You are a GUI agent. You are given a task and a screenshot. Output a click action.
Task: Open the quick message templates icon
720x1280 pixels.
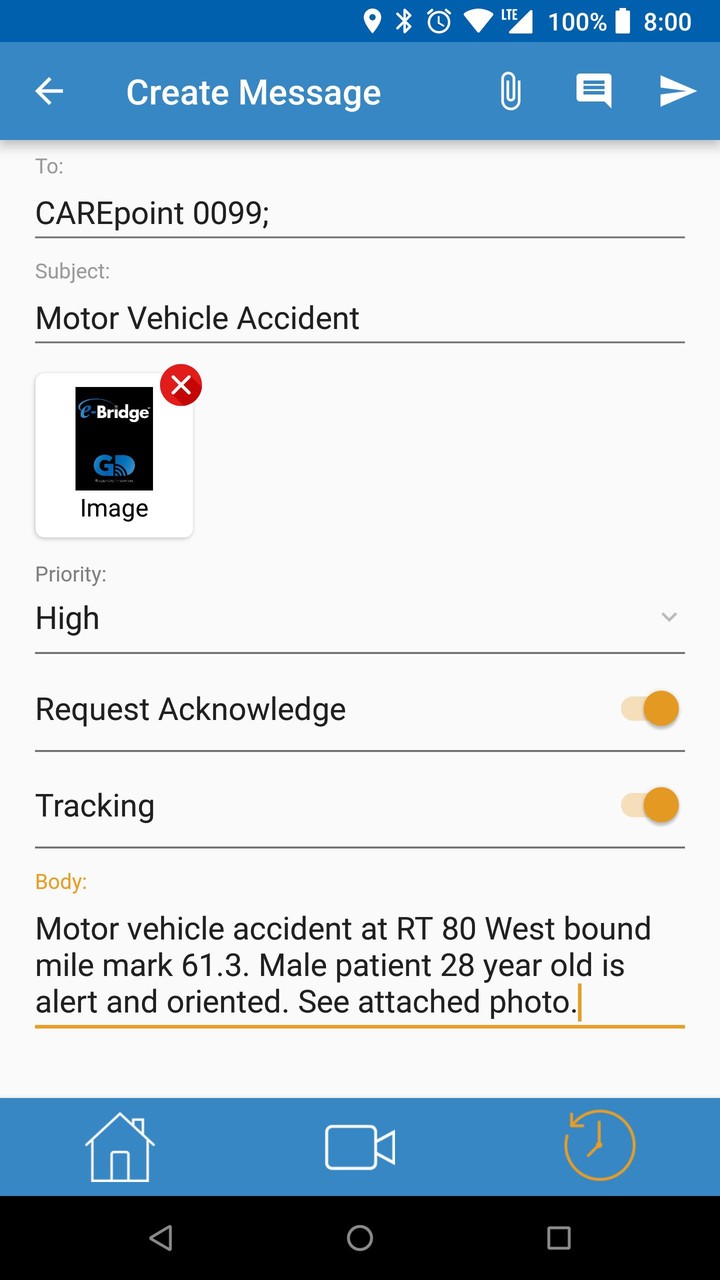594,91
